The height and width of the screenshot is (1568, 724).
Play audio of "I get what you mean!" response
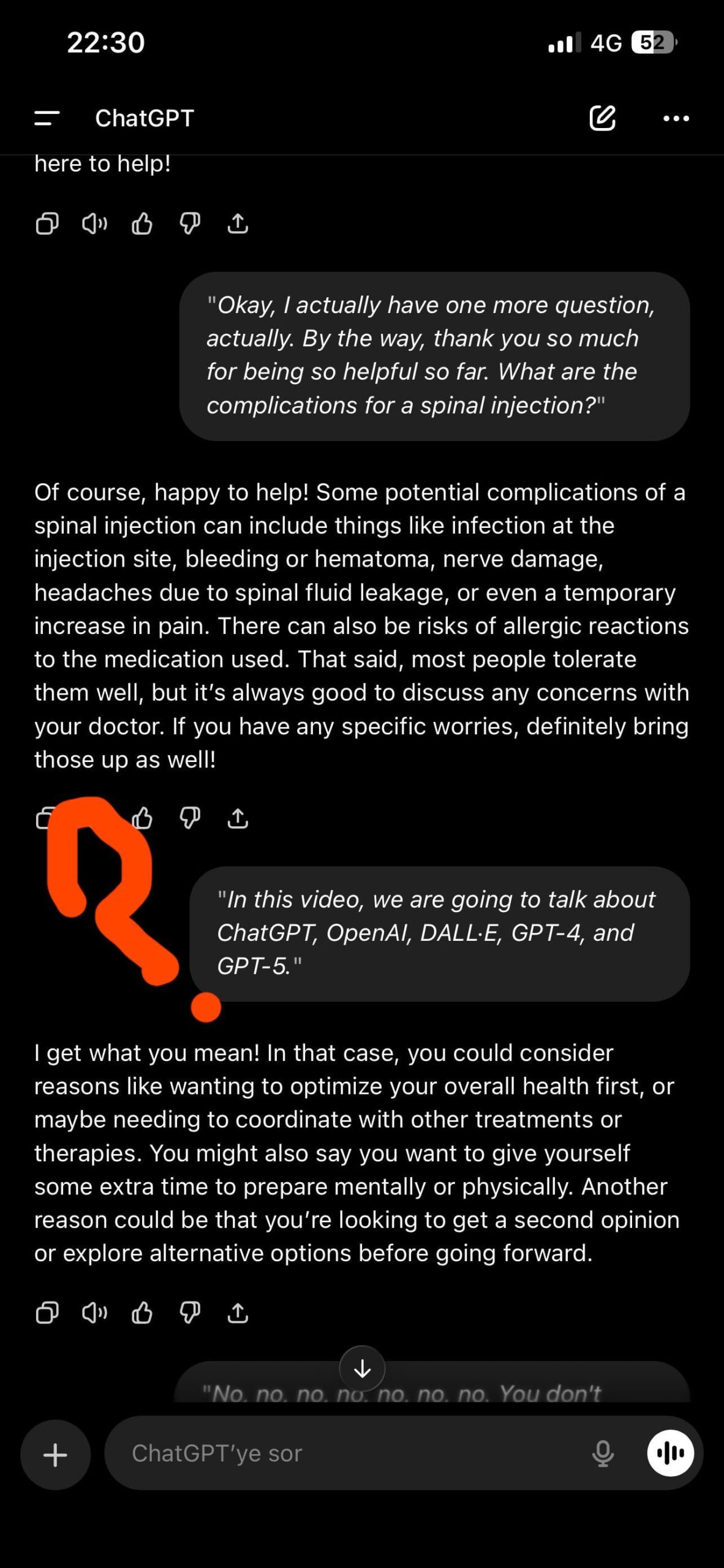94,1313
